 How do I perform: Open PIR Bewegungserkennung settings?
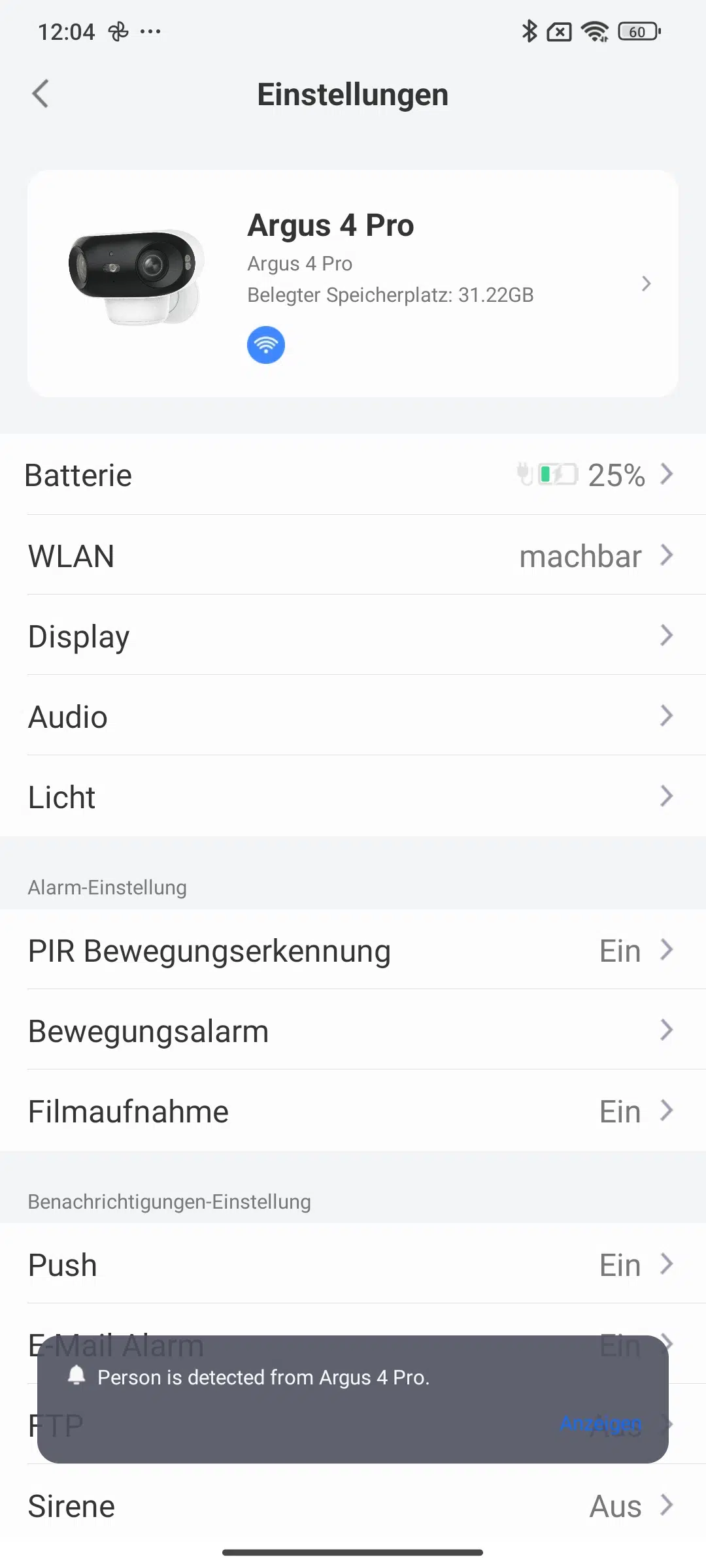point(353,950)
